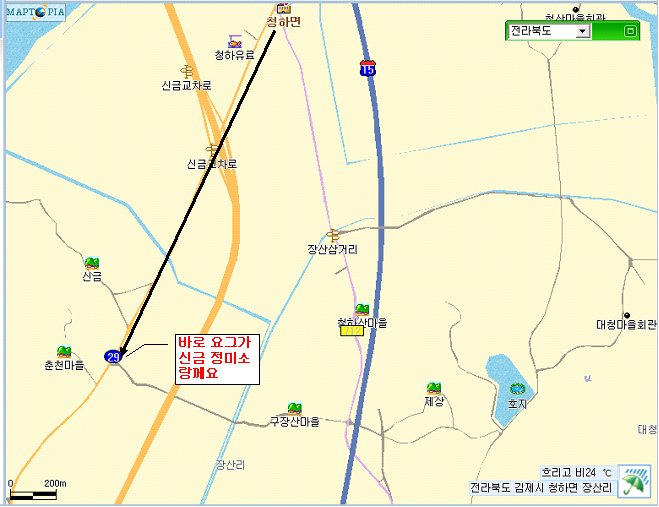The width and height of the screenshot is (659, 507).
Task: Open the weather widget with the umbrella icon
Action: pyautogui.click(x=632, y=482)
